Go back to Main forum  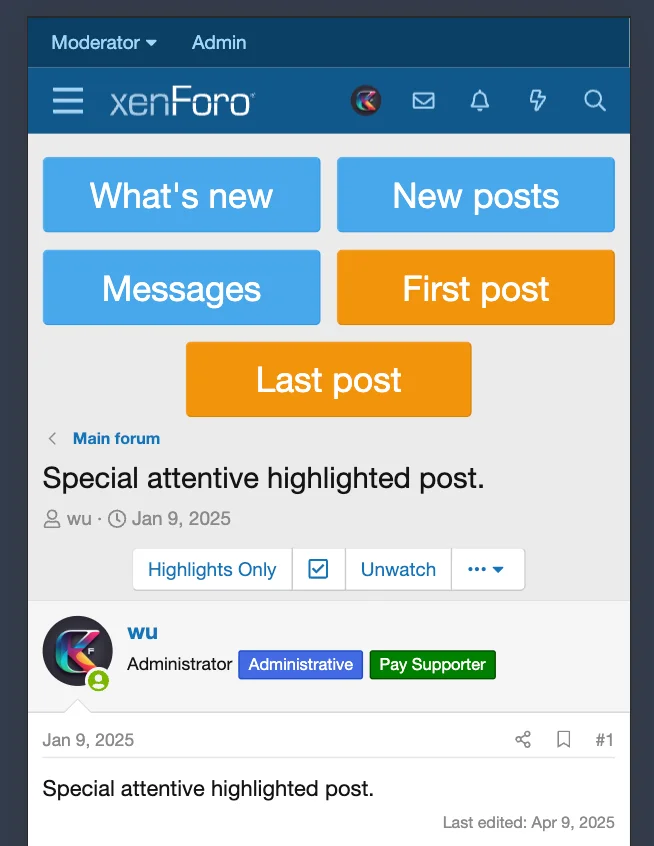[116, 438]
